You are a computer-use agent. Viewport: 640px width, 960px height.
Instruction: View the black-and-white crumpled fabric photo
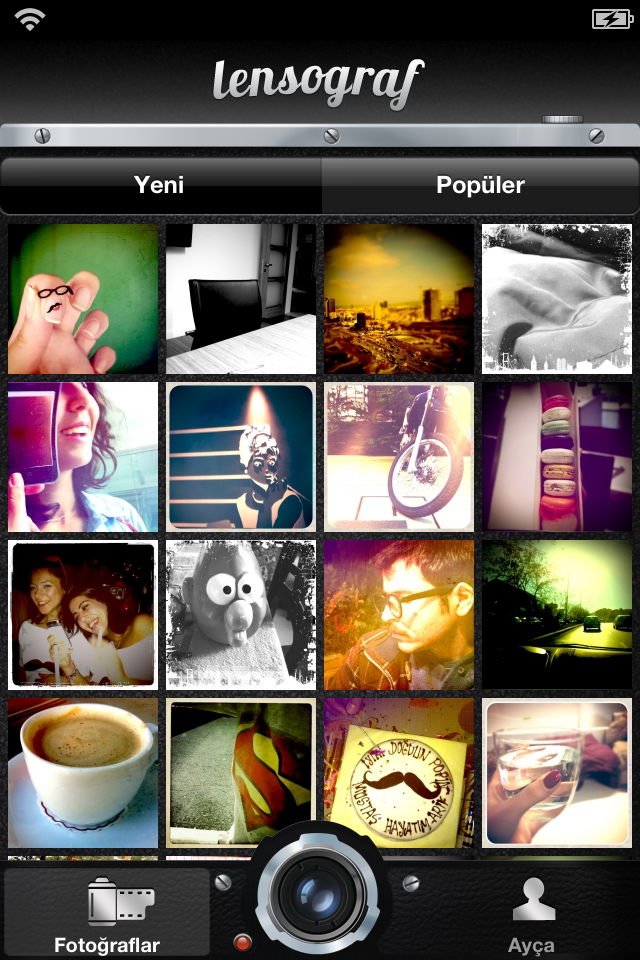coord(557,298)
